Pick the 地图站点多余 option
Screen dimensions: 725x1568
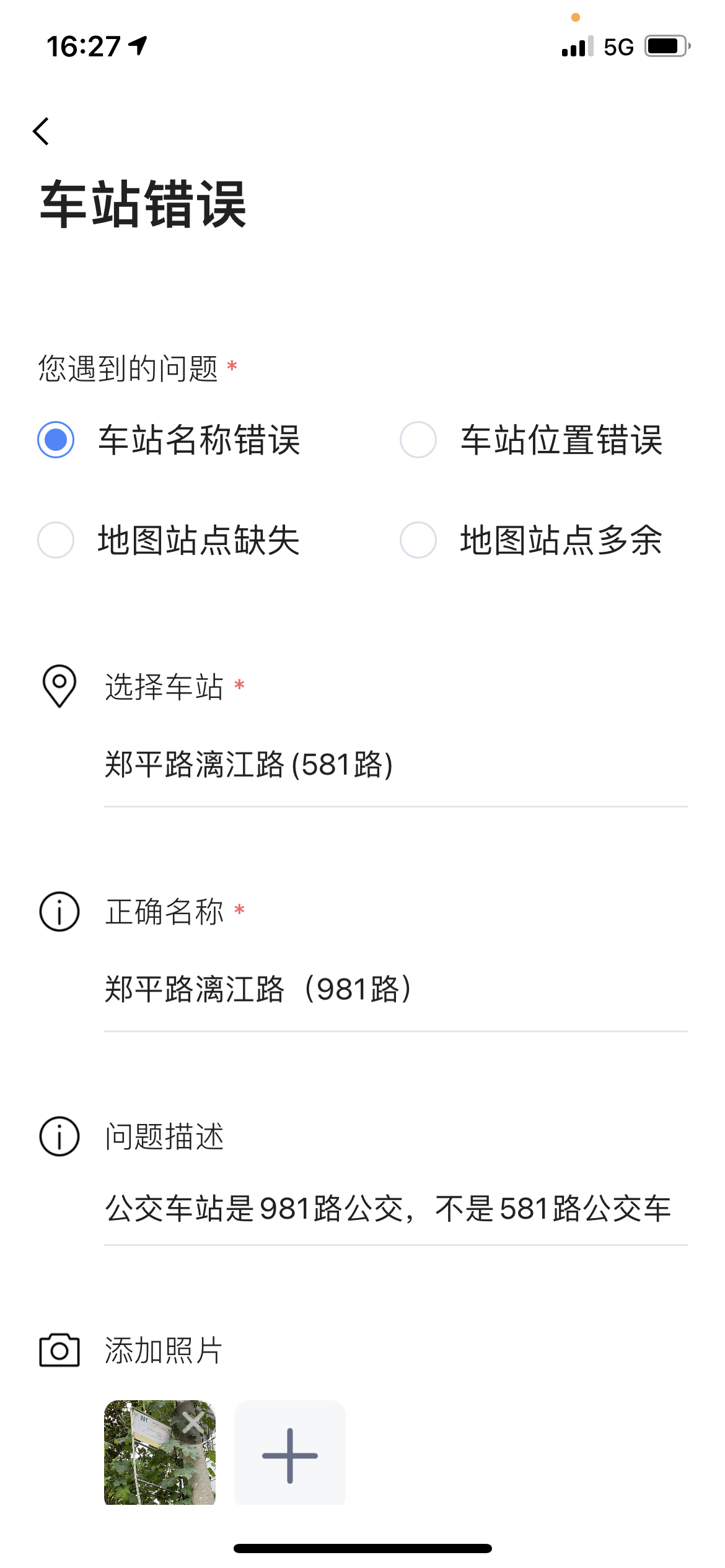[418, 540]
